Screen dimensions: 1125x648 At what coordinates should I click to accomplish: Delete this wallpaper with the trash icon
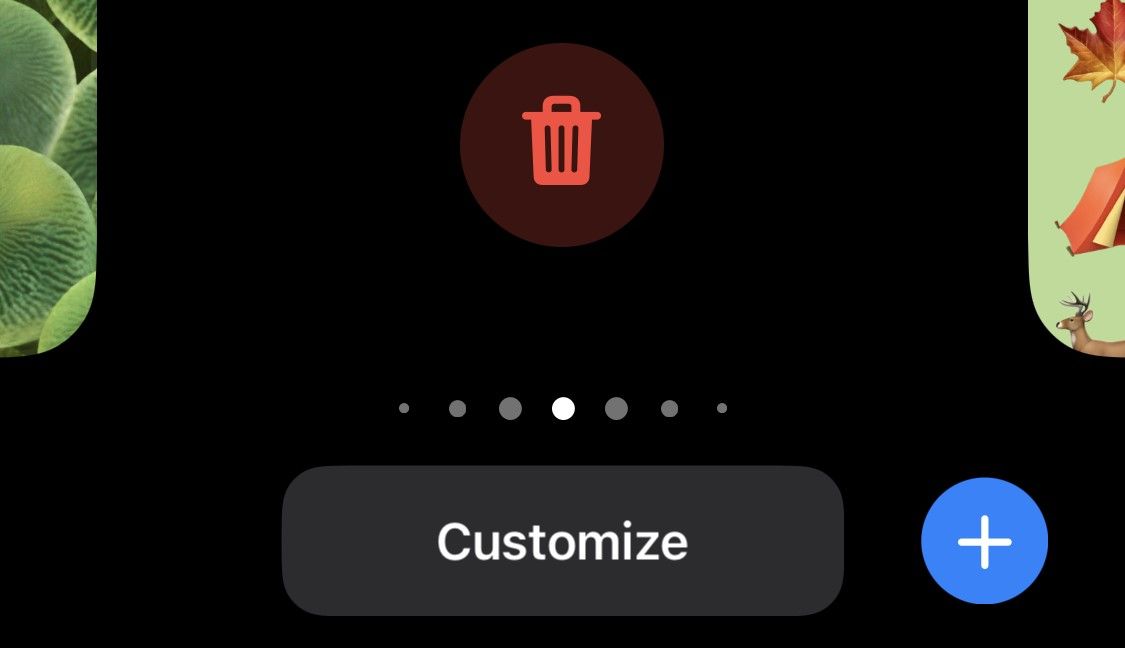pos(561,145)
